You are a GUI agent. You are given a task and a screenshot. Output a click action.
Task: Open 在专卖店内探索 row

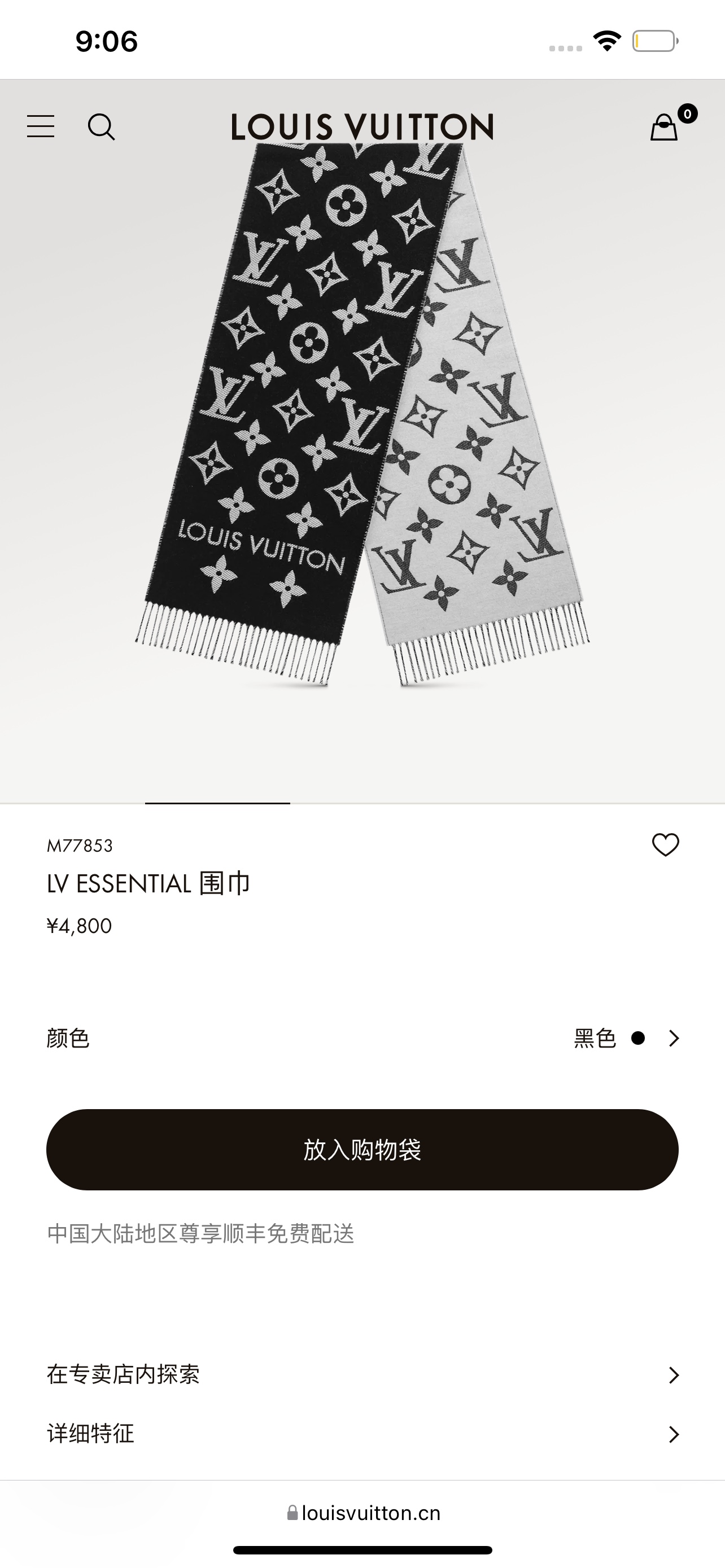tap(362, 1374)
